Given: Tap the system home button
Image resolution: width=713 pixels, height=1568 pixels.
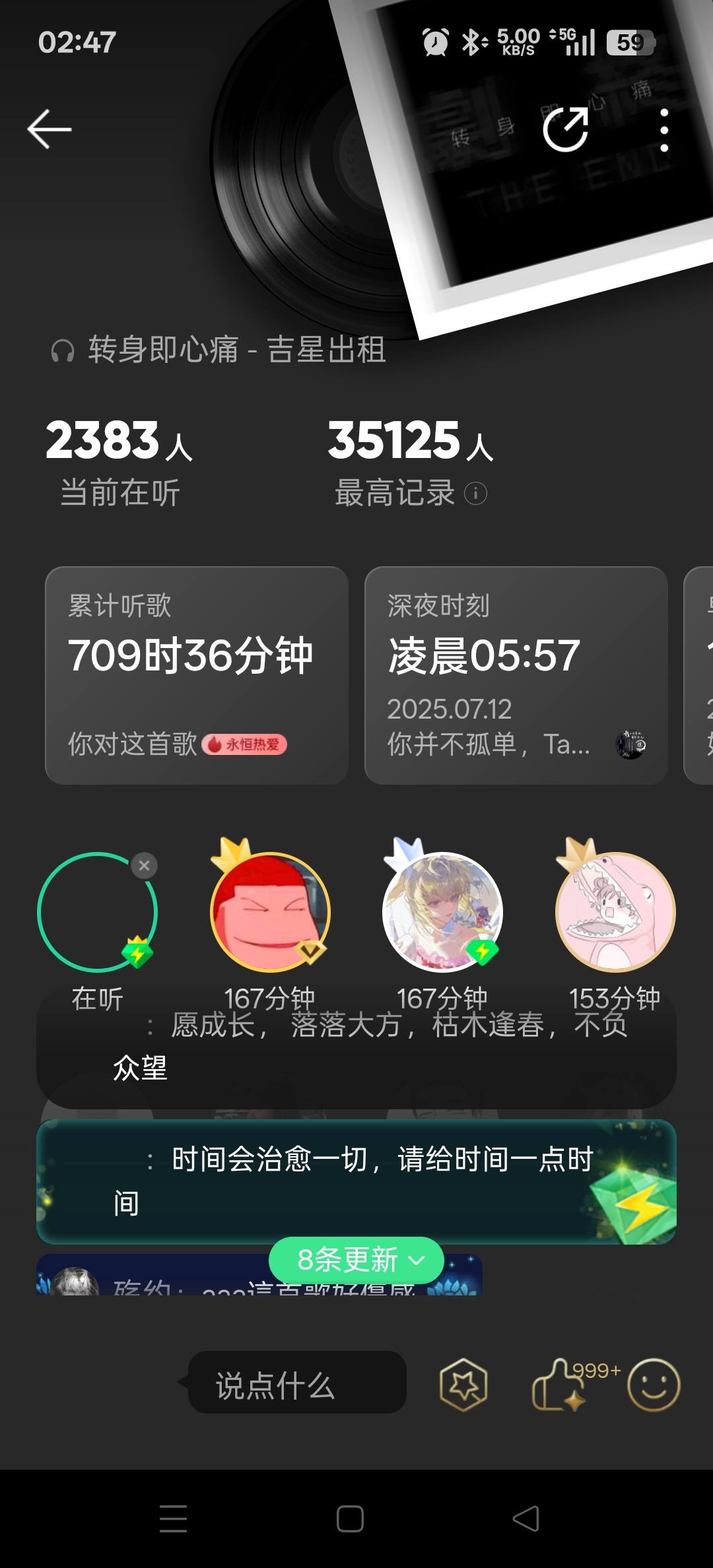Looking at the screenshot, I should (350, 1519).
